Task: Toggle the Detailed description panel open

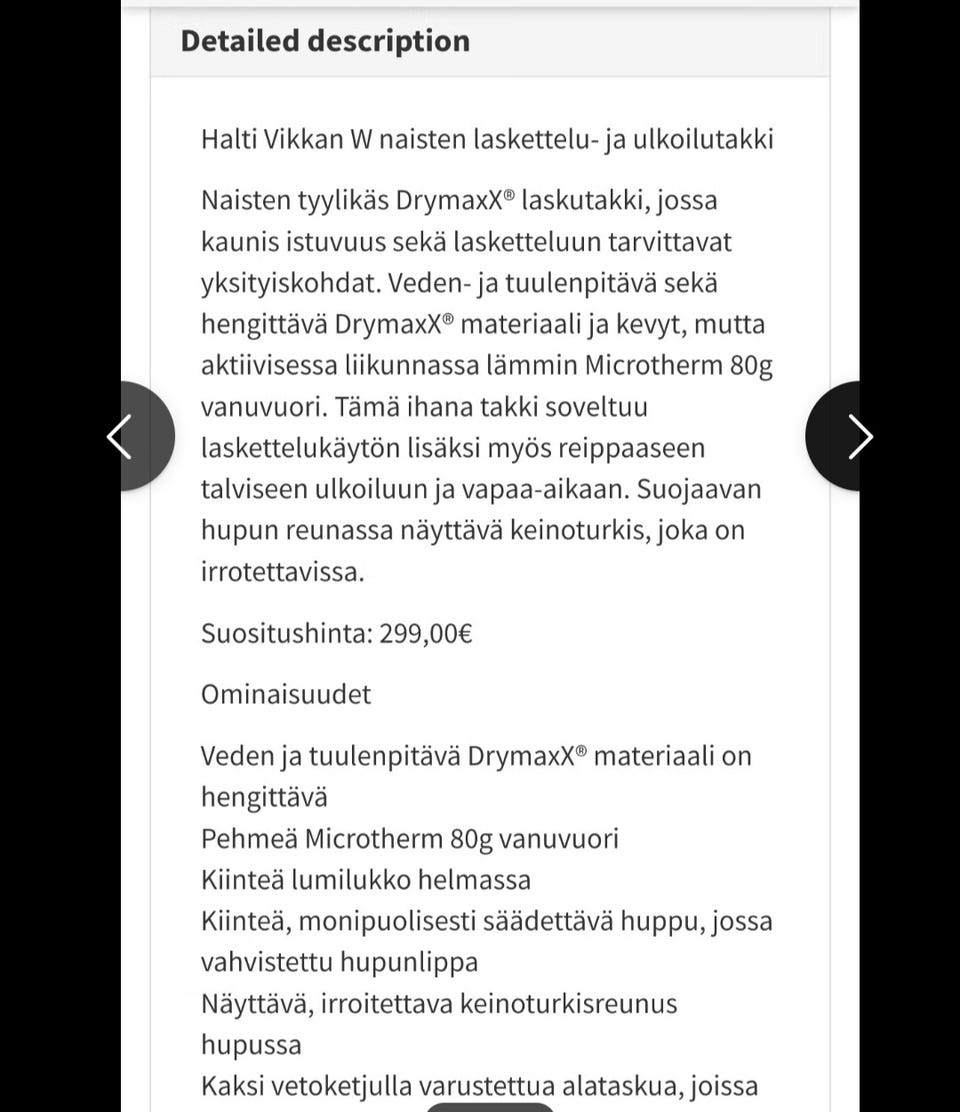Action: 325,41
